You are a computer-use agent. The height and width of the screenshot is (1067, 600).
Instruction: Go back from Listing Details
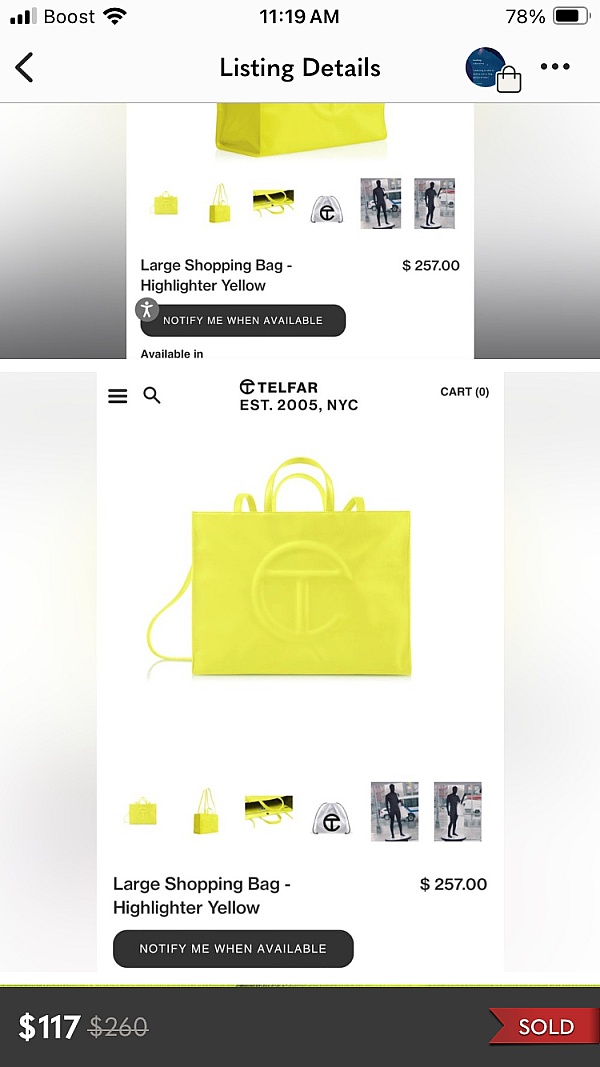coord(24,67)
